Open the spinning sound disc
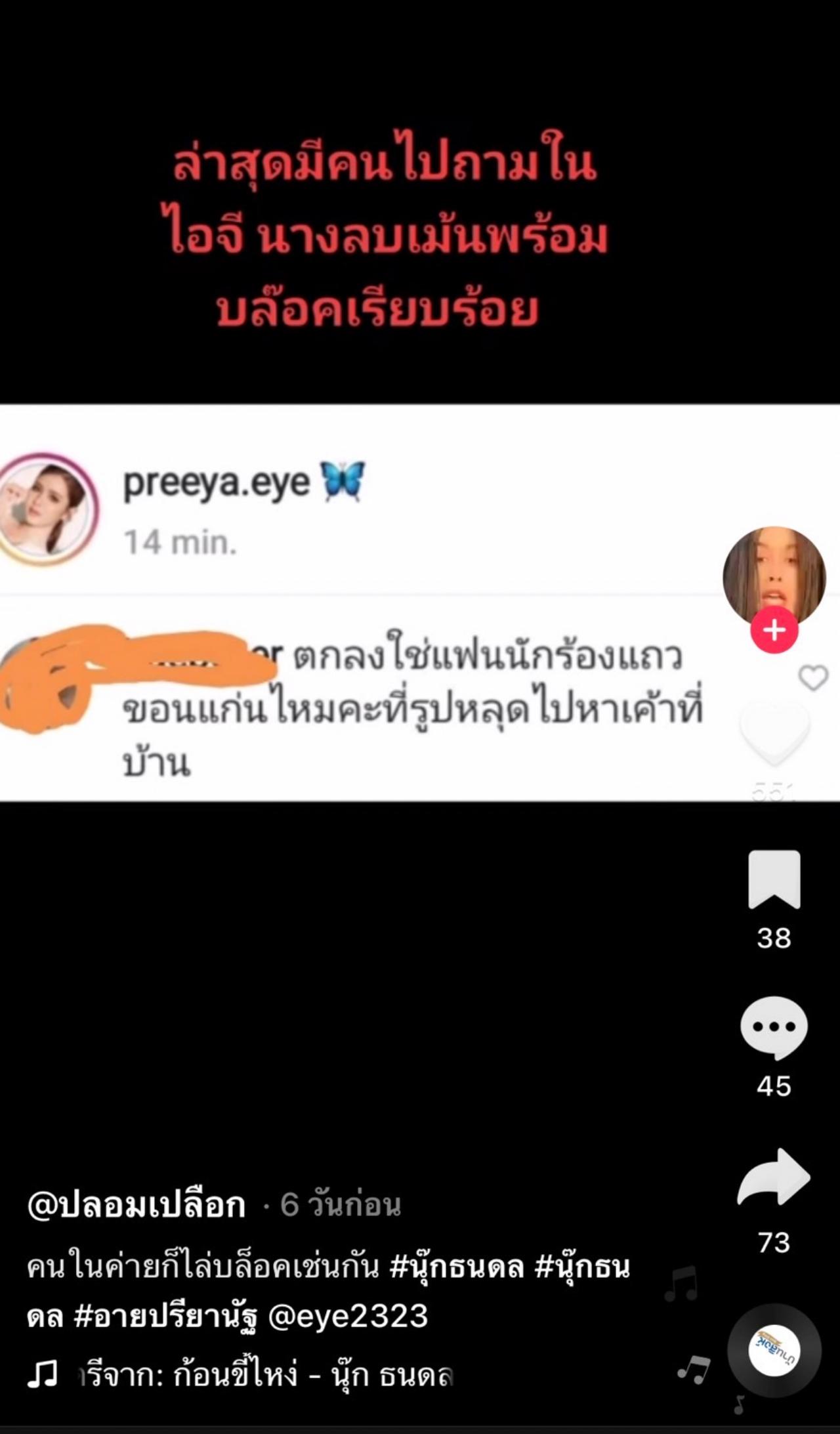The height and width of the screenshot is (1434, 840). pos(774,1351)
